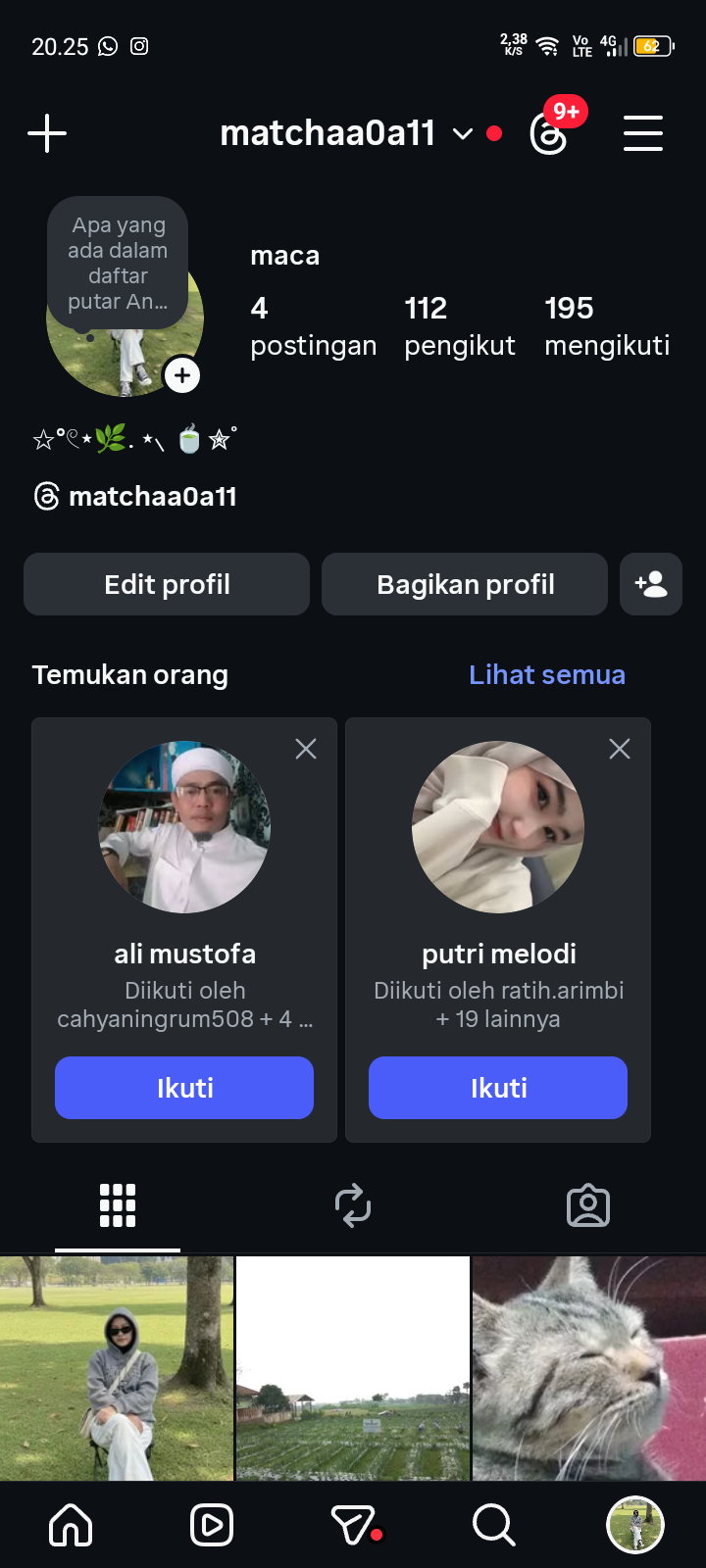Tap the Edit profil button

click(x=167, y=584)
